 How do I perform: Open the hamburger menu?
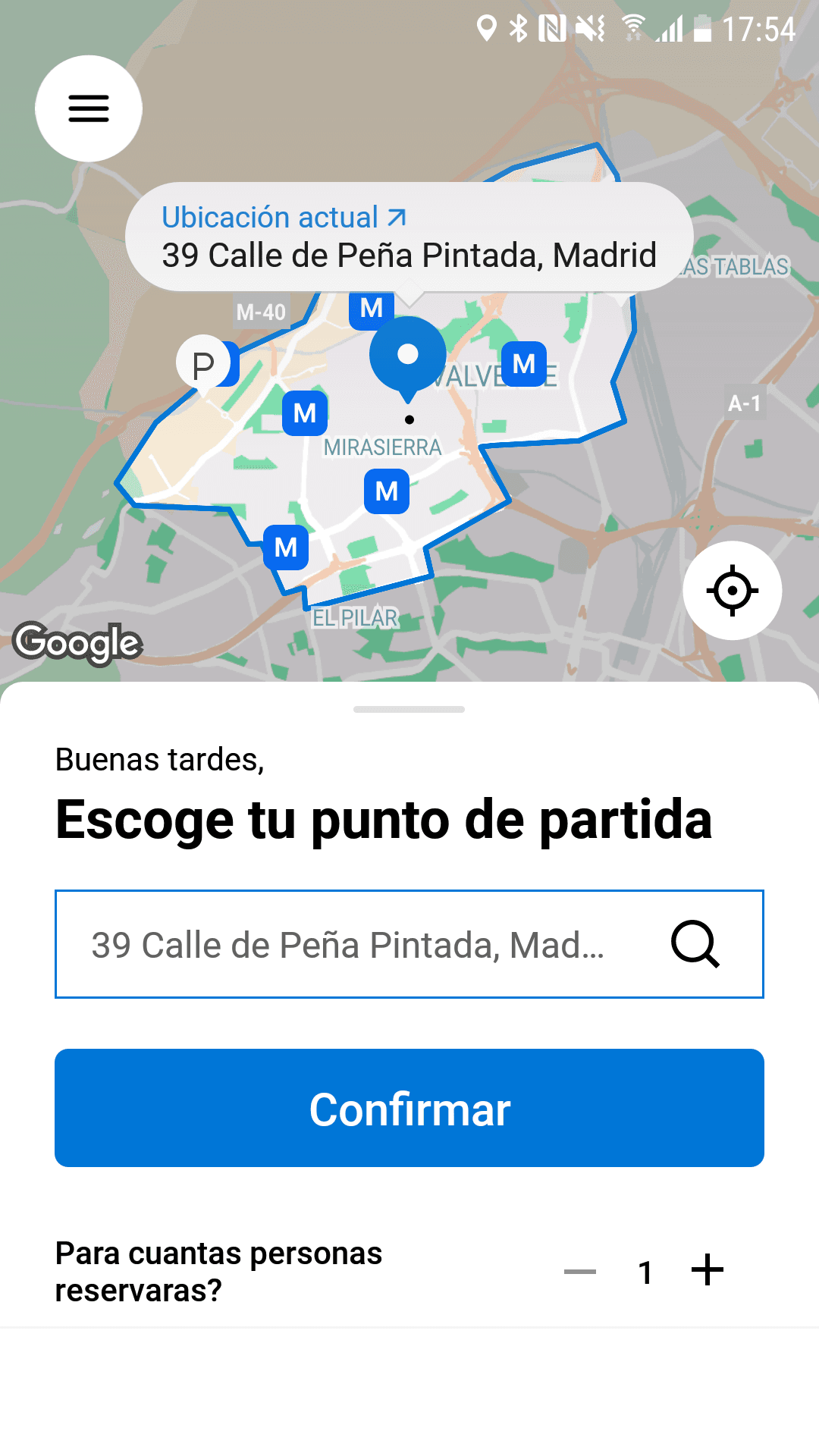coord(89,108)
